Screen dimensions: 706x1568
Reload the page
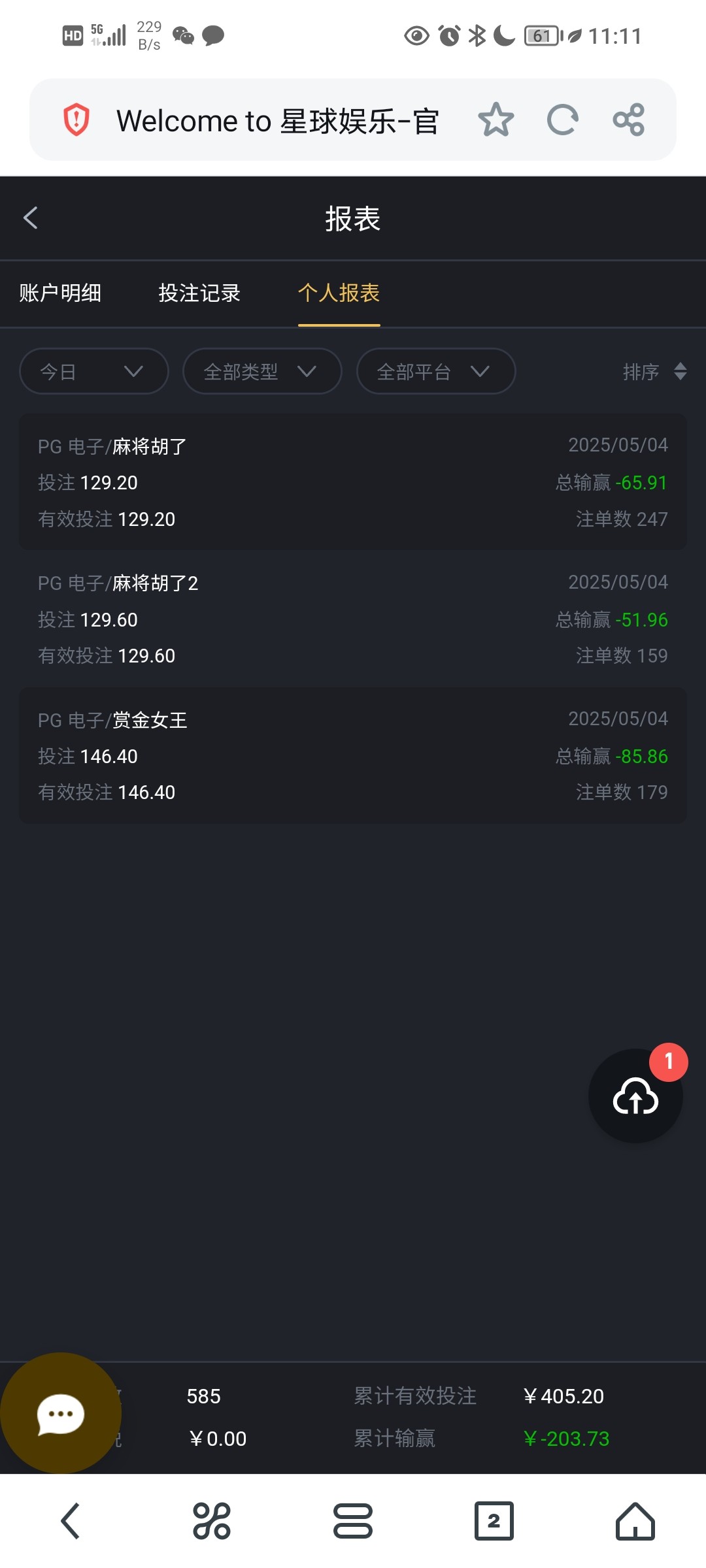(x=563, y=120)
